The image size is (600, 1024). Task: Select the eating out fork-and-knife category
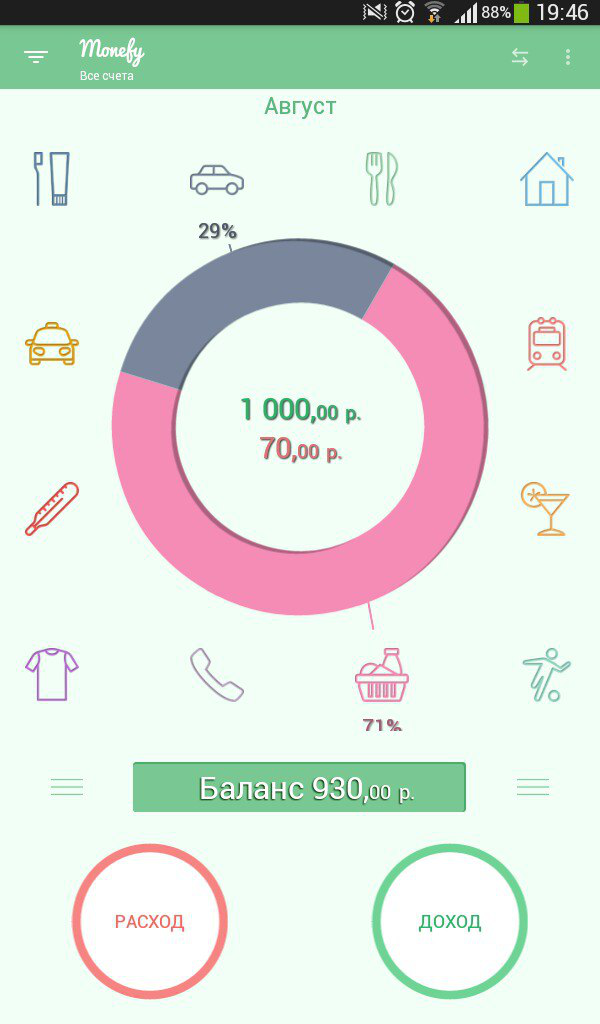382,179
